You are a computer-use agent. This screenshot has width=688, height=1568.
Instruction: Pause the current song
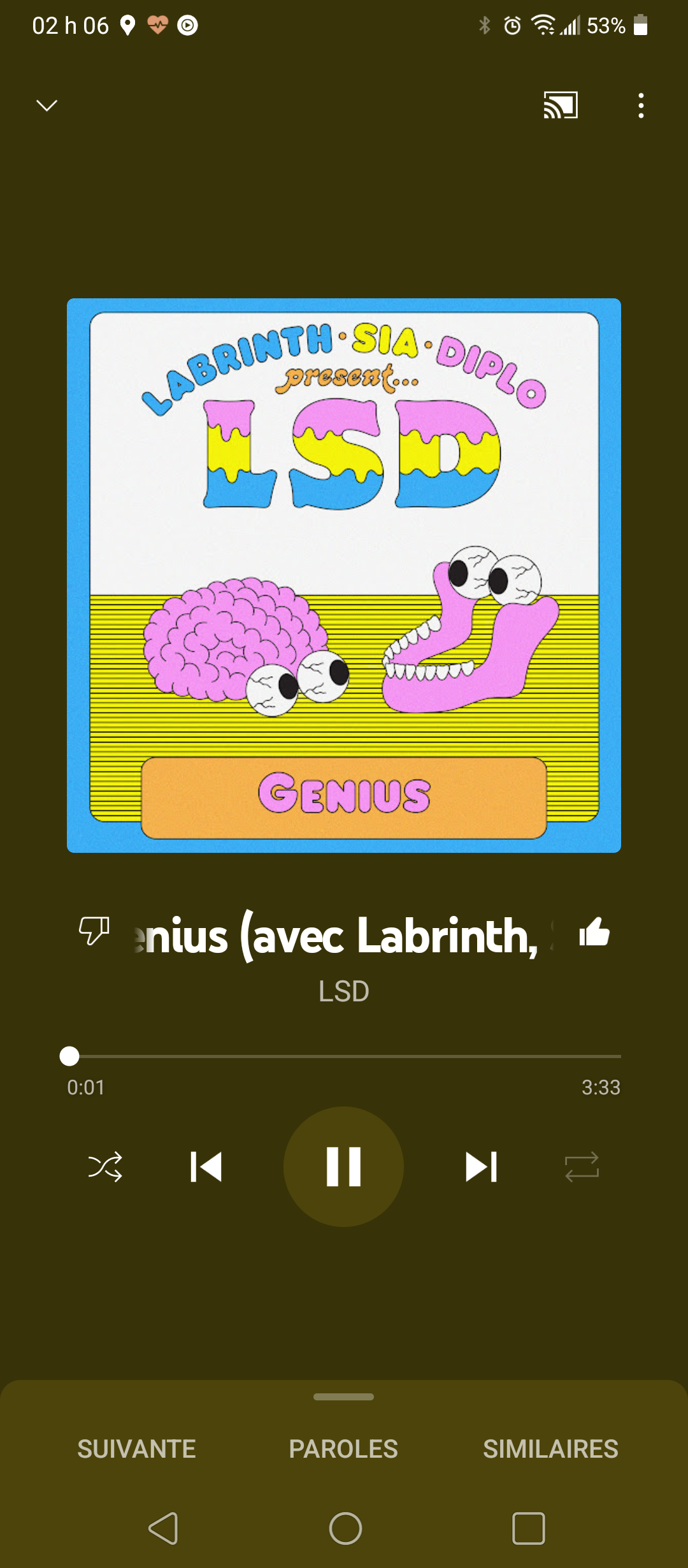tap(343, 1166)
